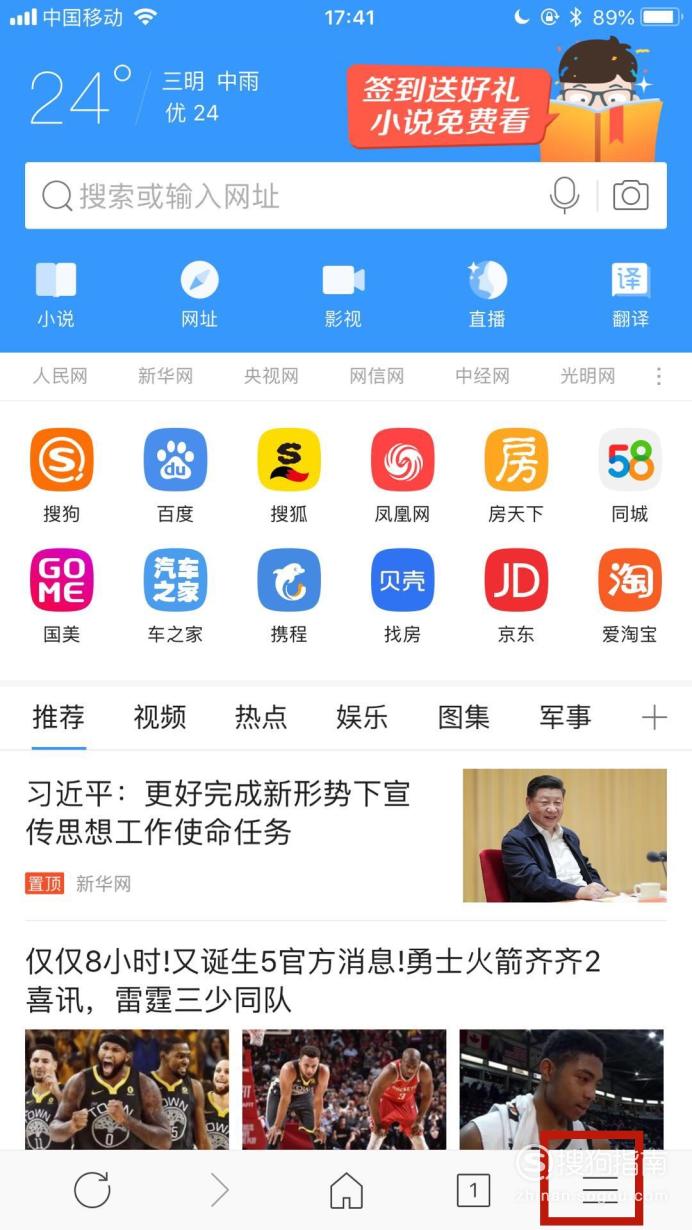Tap the search or enter URL box
692x1230 pixels.
click(x=345, y=196)
